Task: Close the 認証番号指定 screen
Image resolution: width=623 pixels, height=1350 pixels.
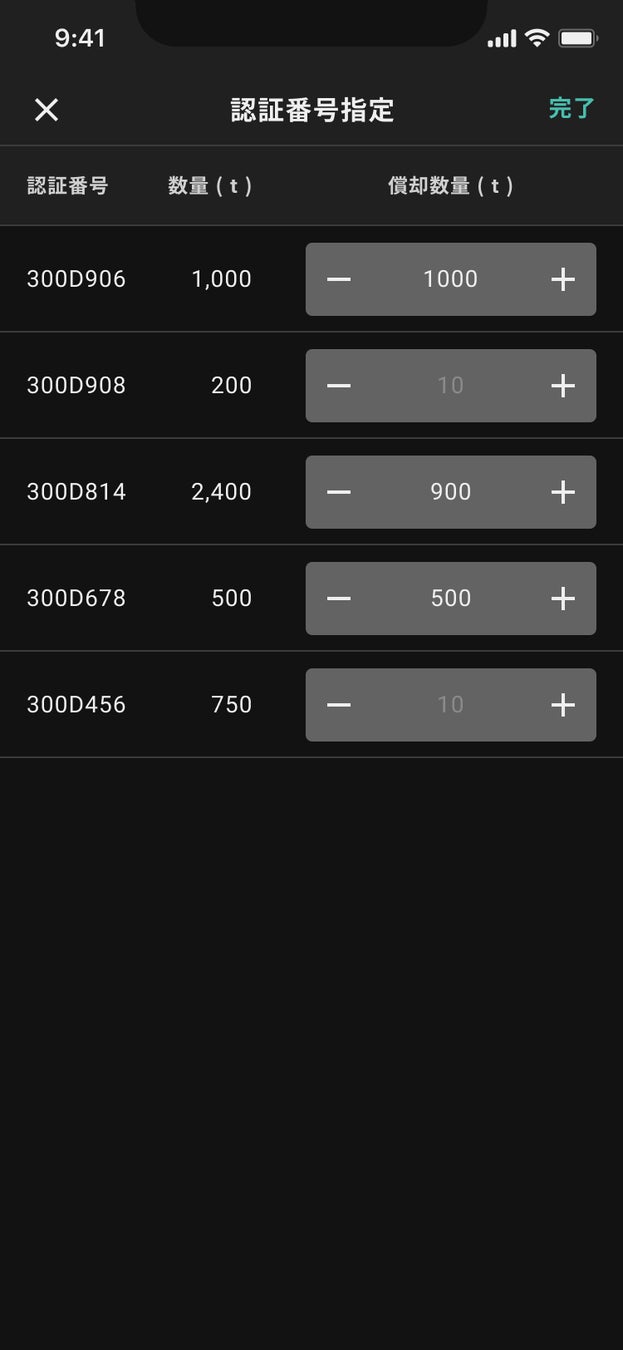Action: pos(46,110)
